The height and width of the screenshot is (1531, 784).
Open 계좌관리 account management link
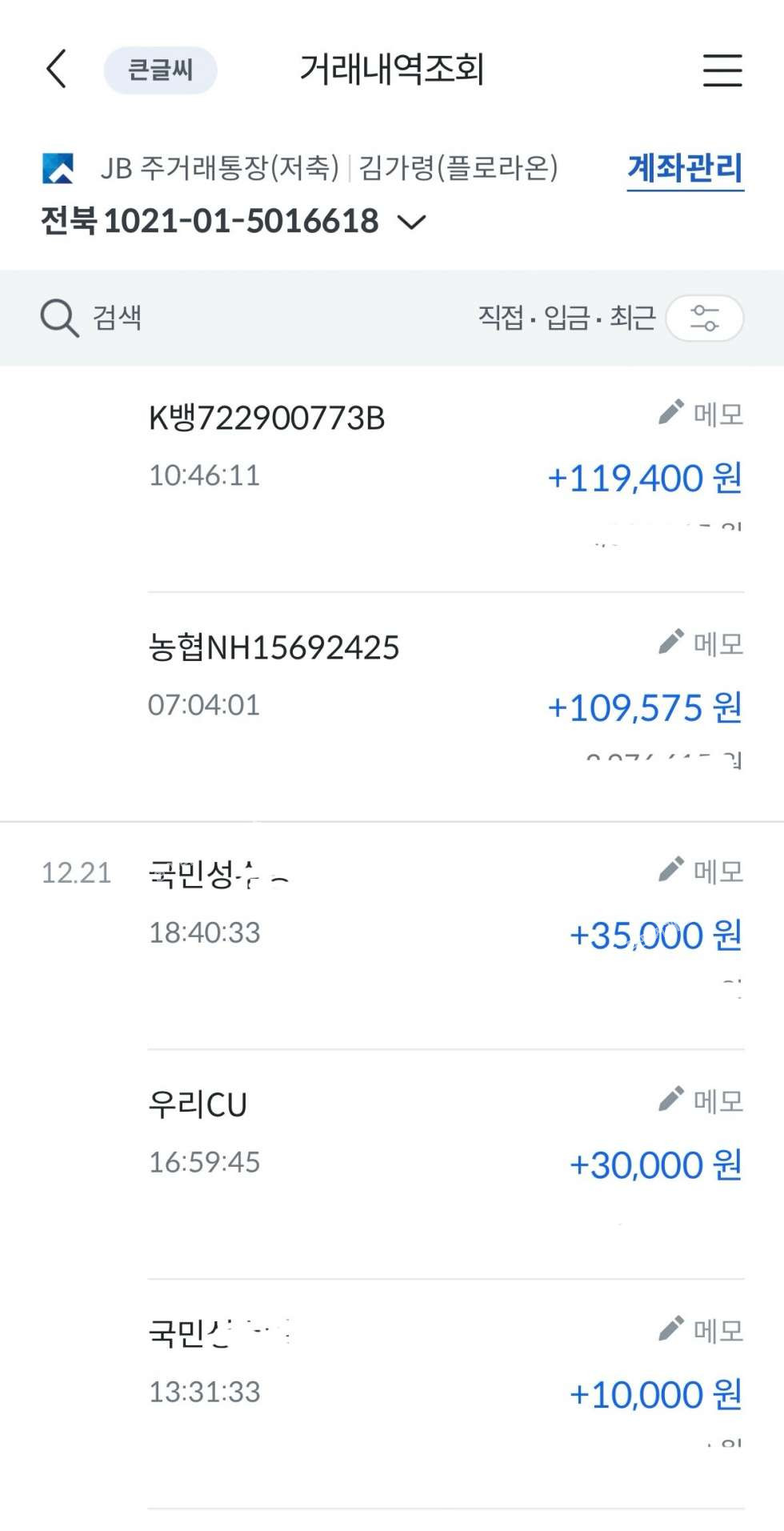click(685, 169)
